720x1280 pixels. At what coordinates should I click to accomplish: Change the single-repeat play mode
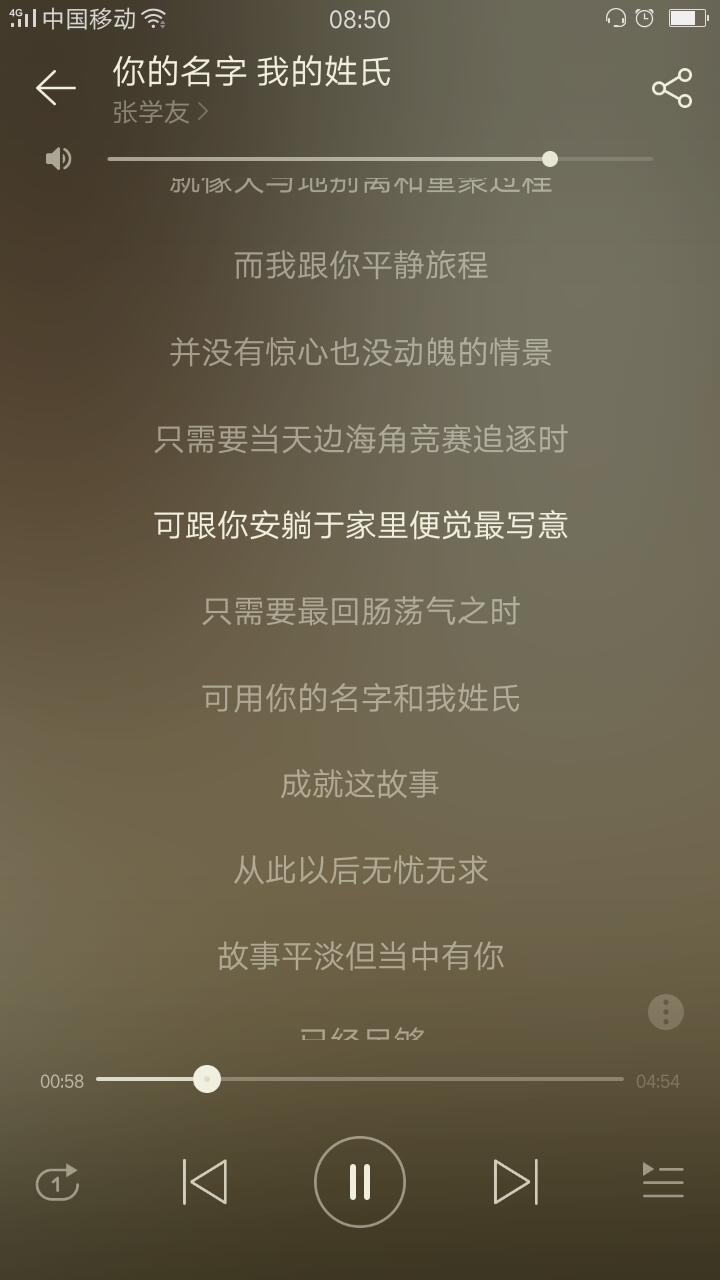(x=57, y=1182)
